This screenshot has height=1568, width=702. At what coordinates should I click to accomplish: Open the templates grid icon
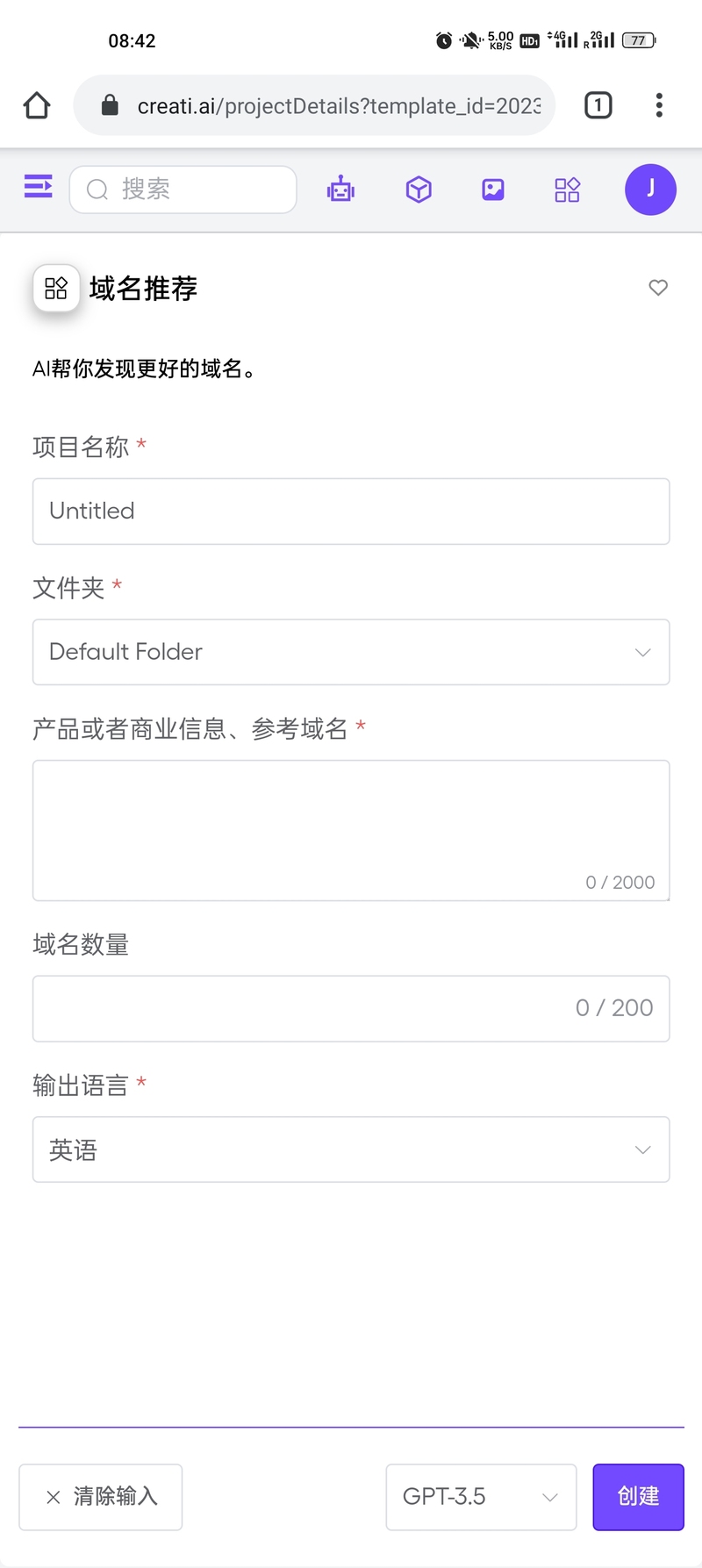[568, 190]
